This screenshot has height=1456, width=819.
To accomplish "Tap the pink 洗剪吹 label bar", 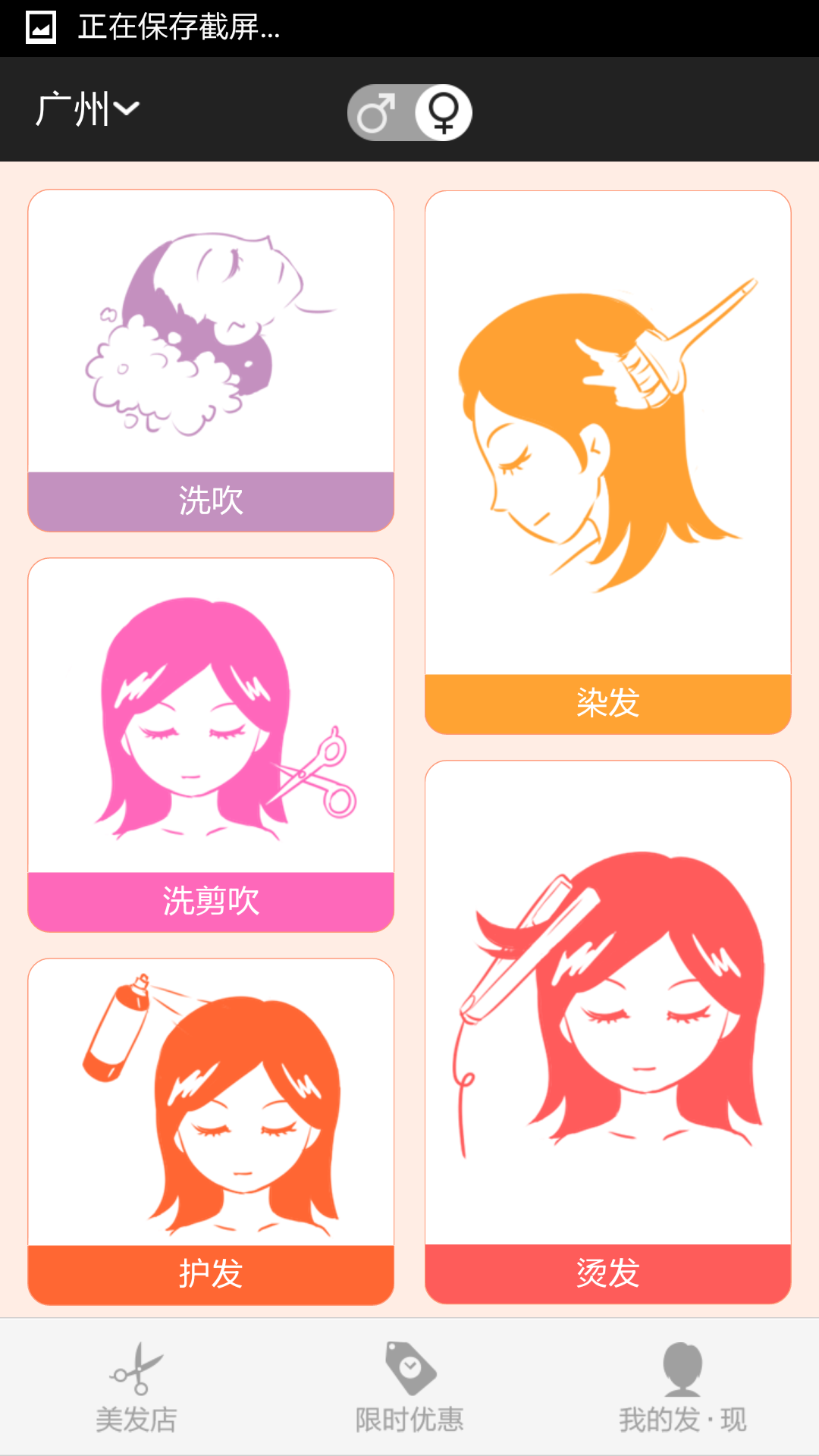I will click(x=211, y=902).
